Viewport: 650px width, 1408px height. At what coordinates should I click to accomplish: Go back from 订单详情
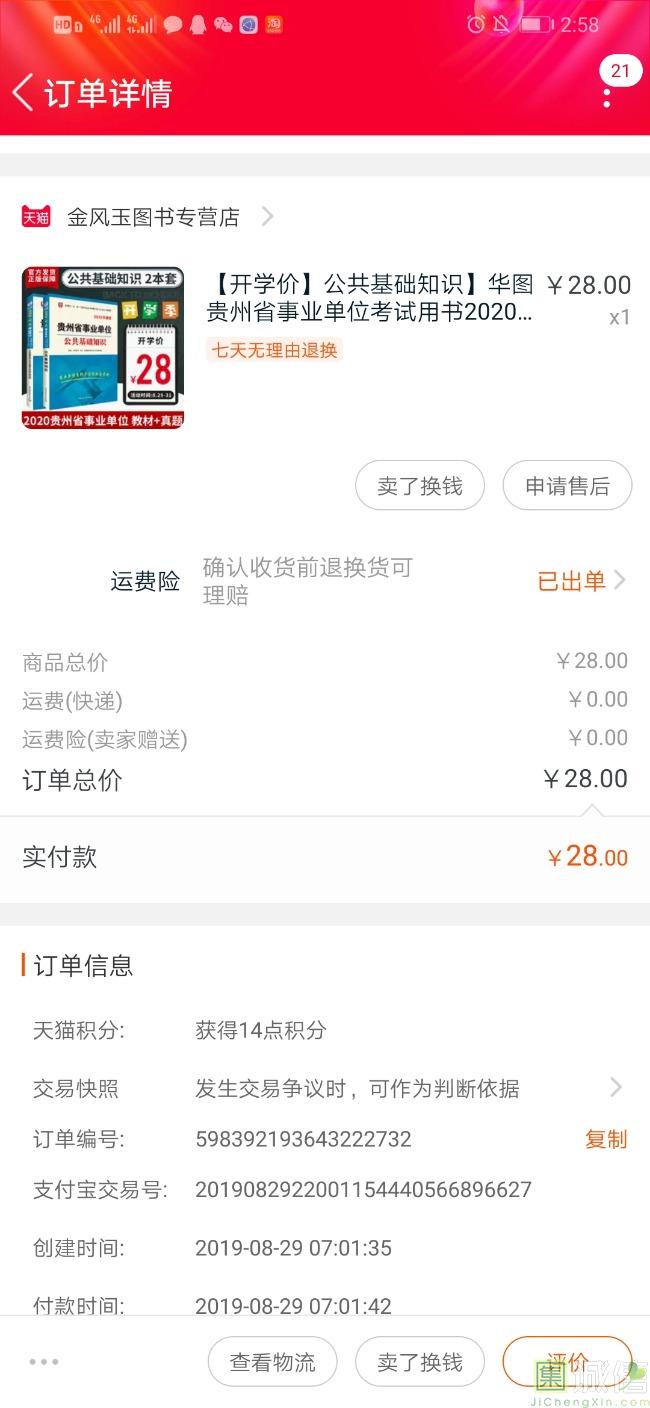click(x=24, y=93)
